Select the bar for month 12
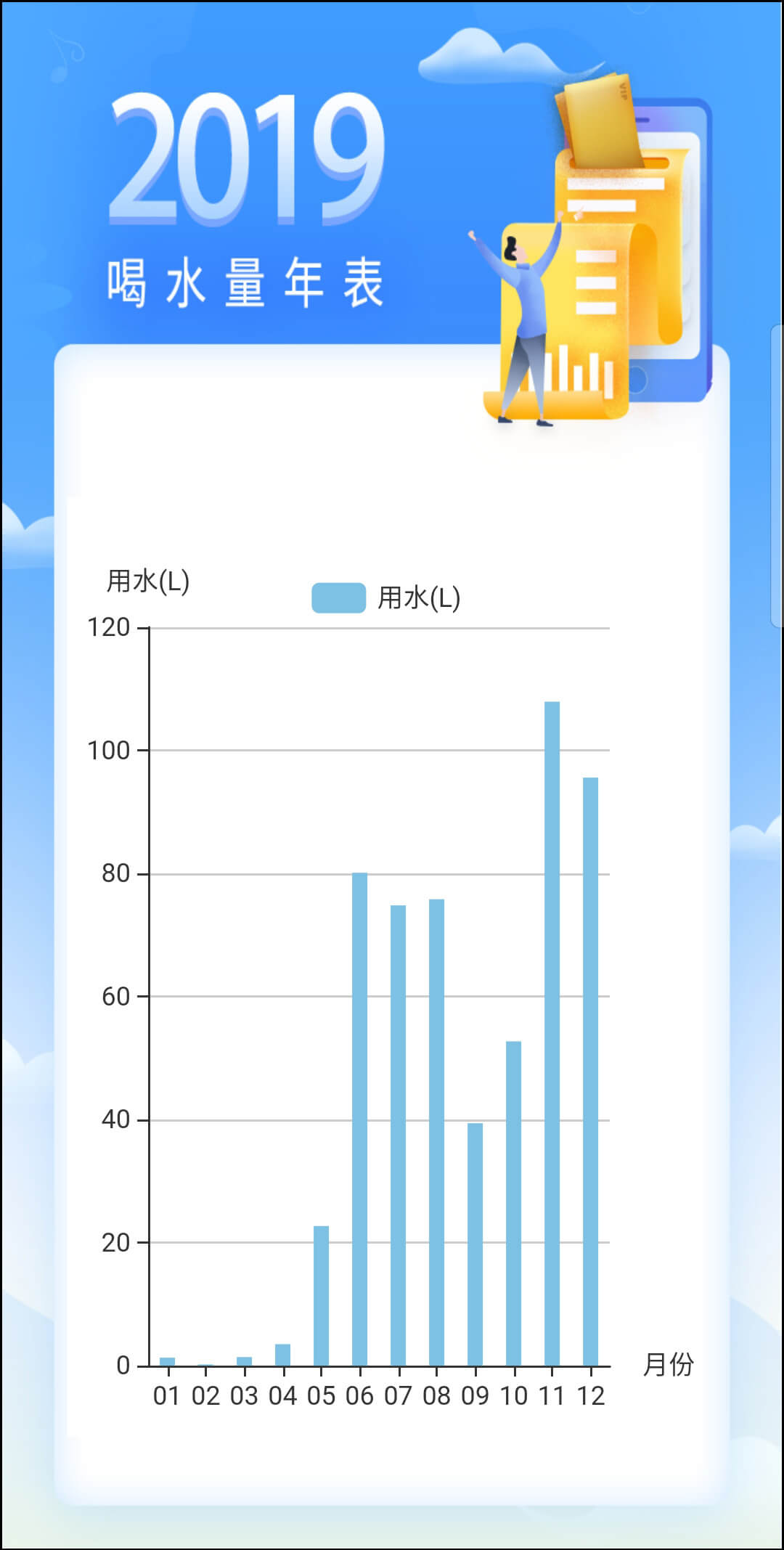Image resolution: width=784 pixels, height=1550 pixels. coord(590,1071)
